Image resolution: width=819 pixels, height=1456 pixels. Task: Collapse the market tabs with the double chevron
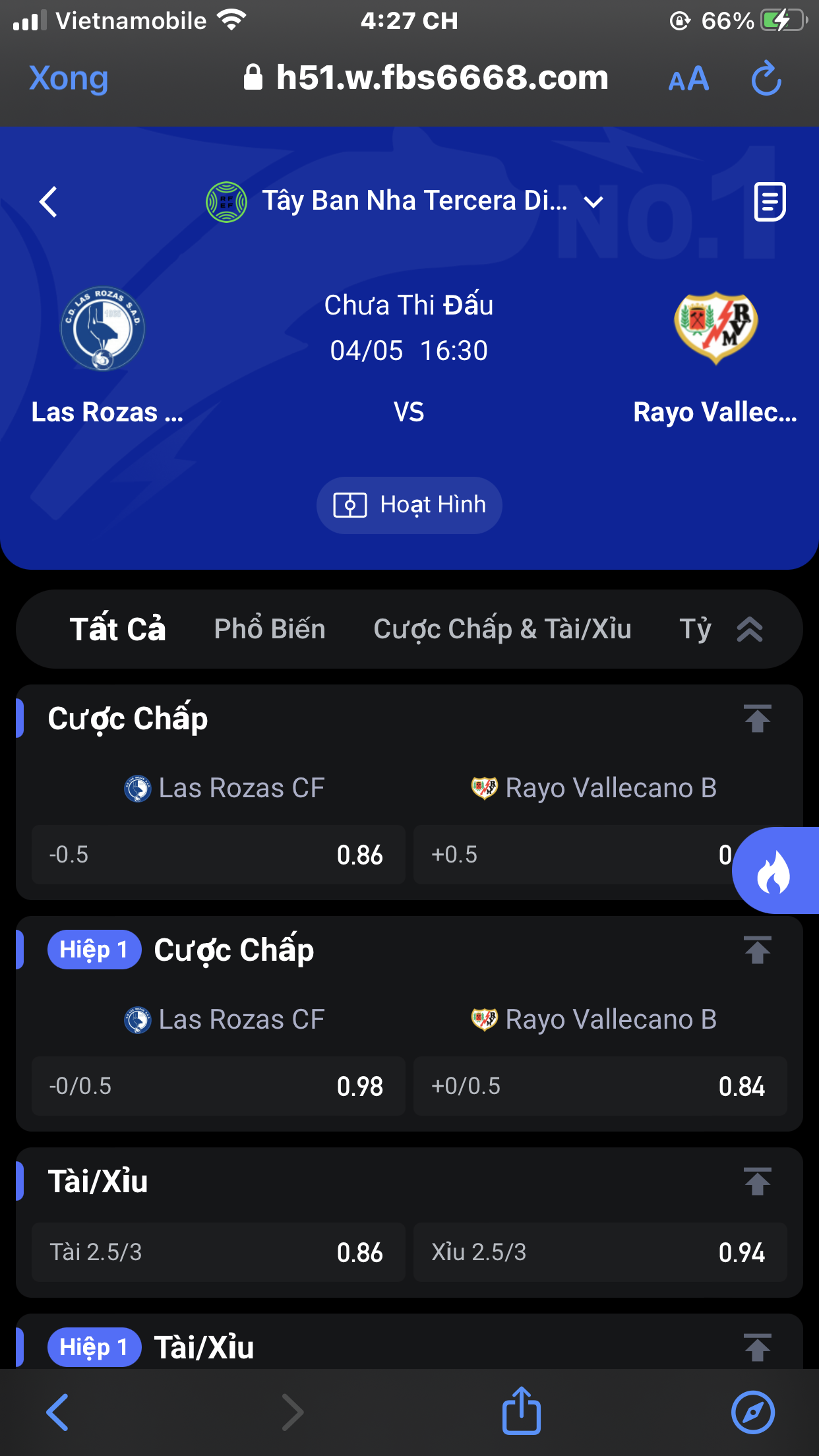point(750,630)
